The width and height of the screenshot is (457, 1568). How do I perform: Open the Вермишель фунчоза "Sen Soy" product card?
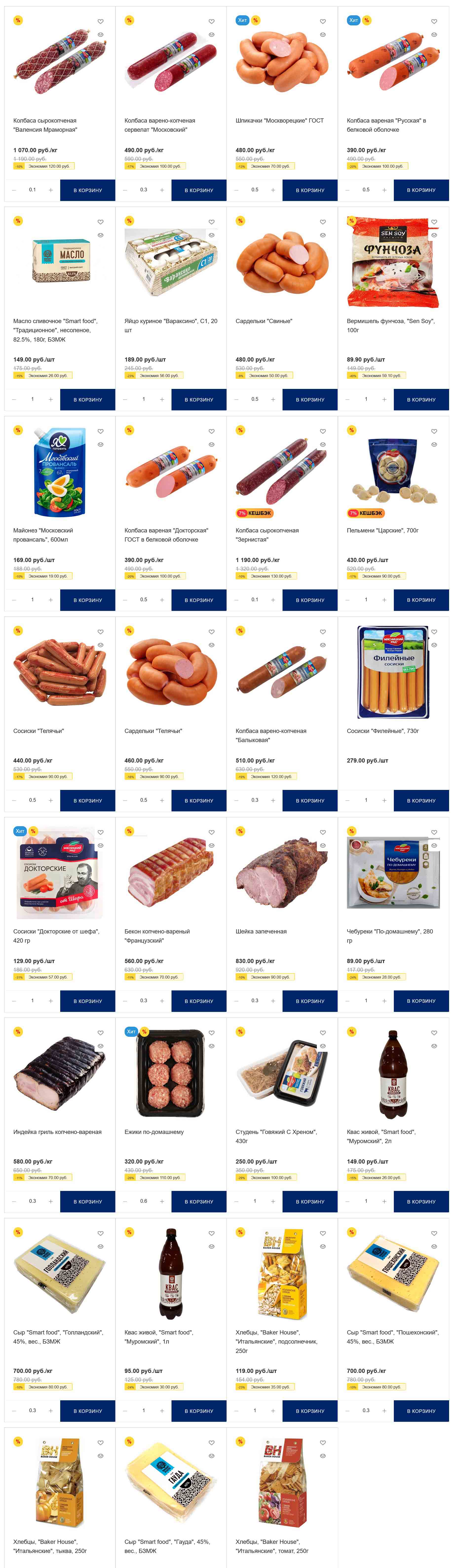[390, 325]
